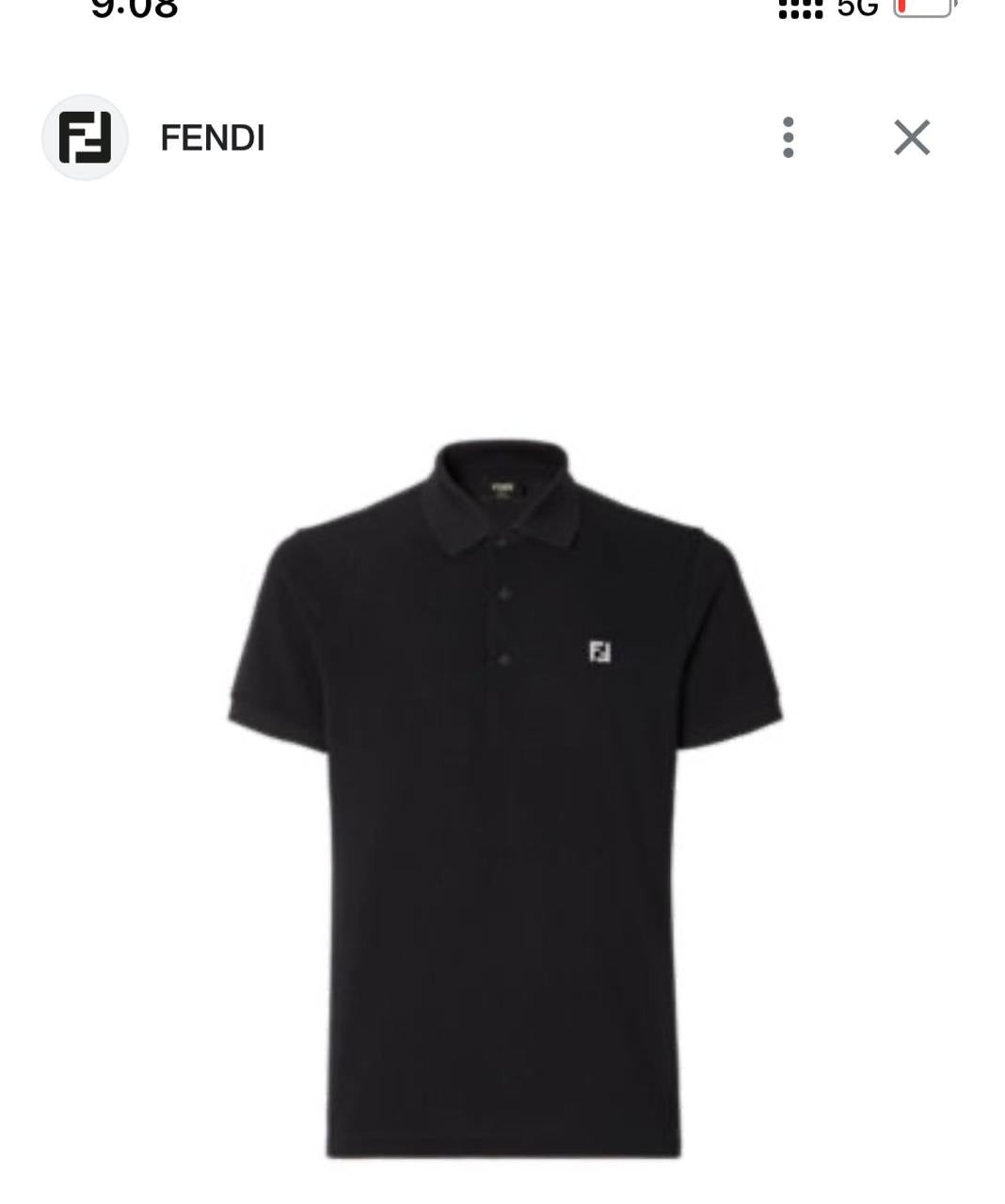Close the Fendi image viewer
Viewport: 1005px width, 1204px height.
(911, 137)
